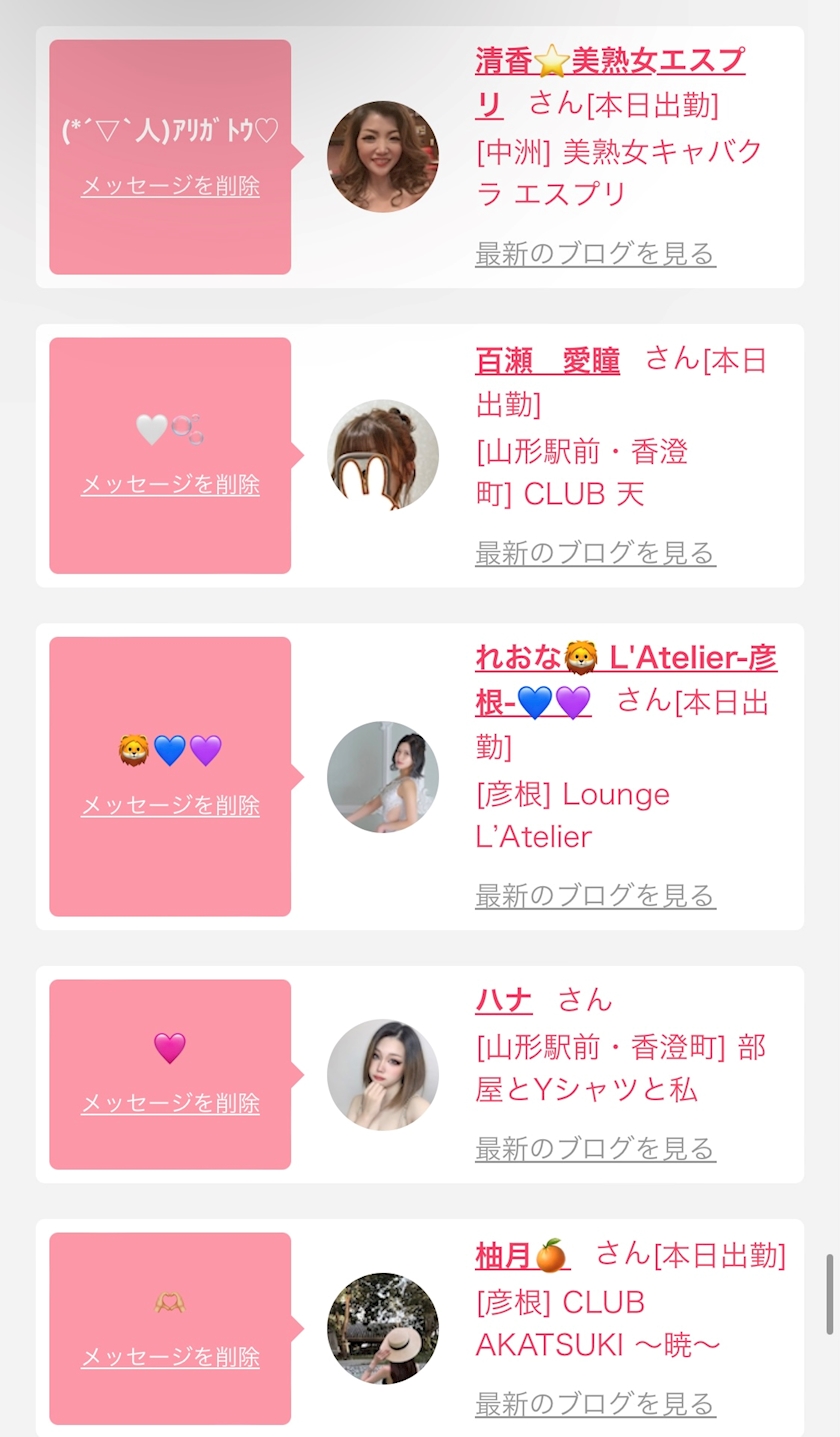The width and height of the screenshot is (840, 1437).
Task: Open ハナ's profile name link
Action: (x=503, y=1000)
